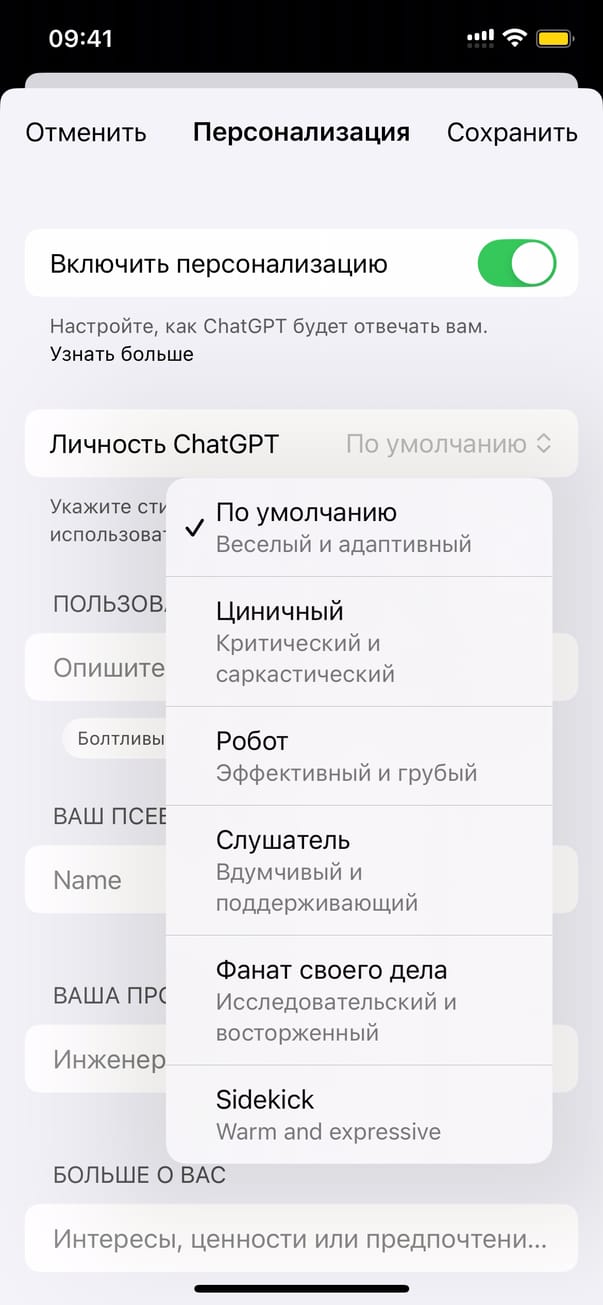
Task: Choose the Циничный personality option
Action: pos(358,641)
